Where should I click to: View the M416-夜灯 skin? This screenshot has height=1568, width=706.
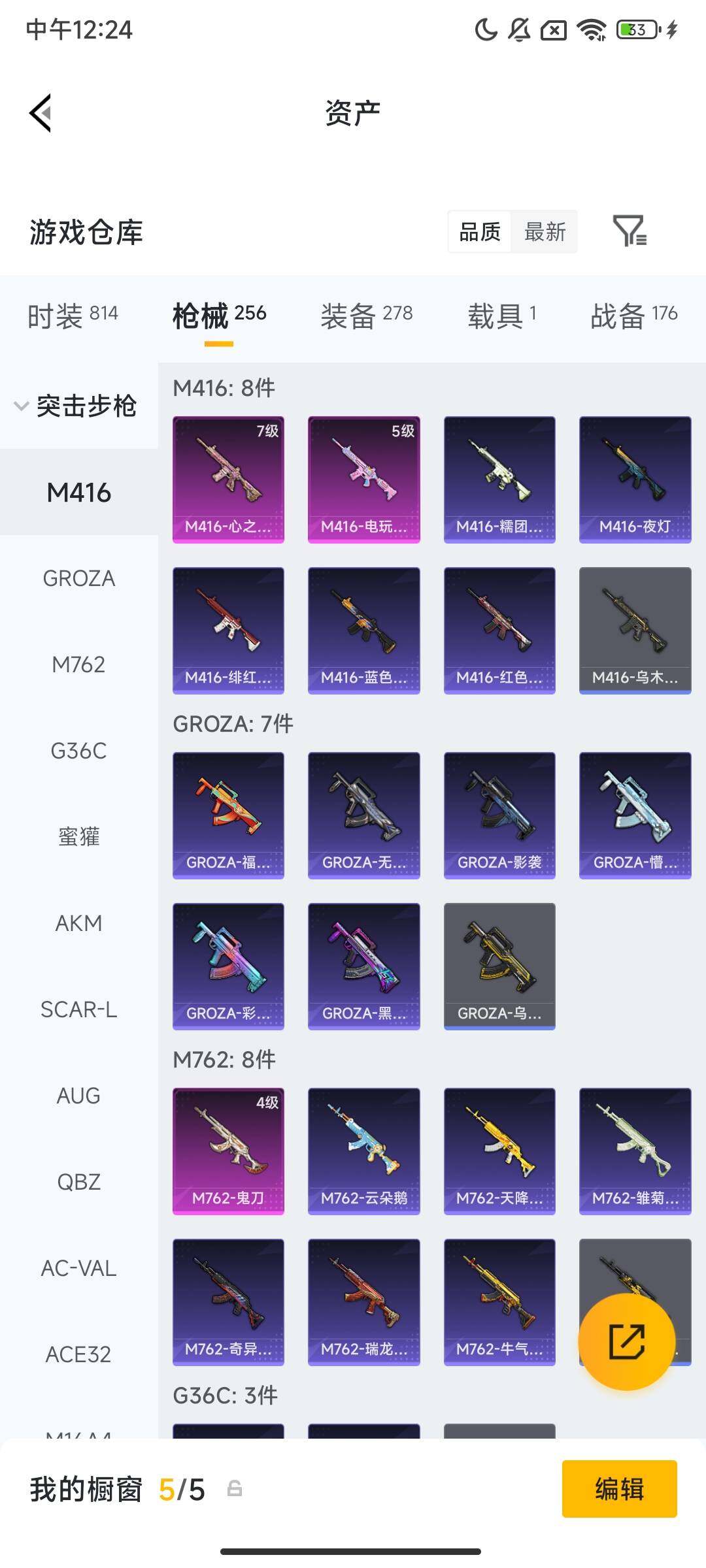(x=635, y=479)
